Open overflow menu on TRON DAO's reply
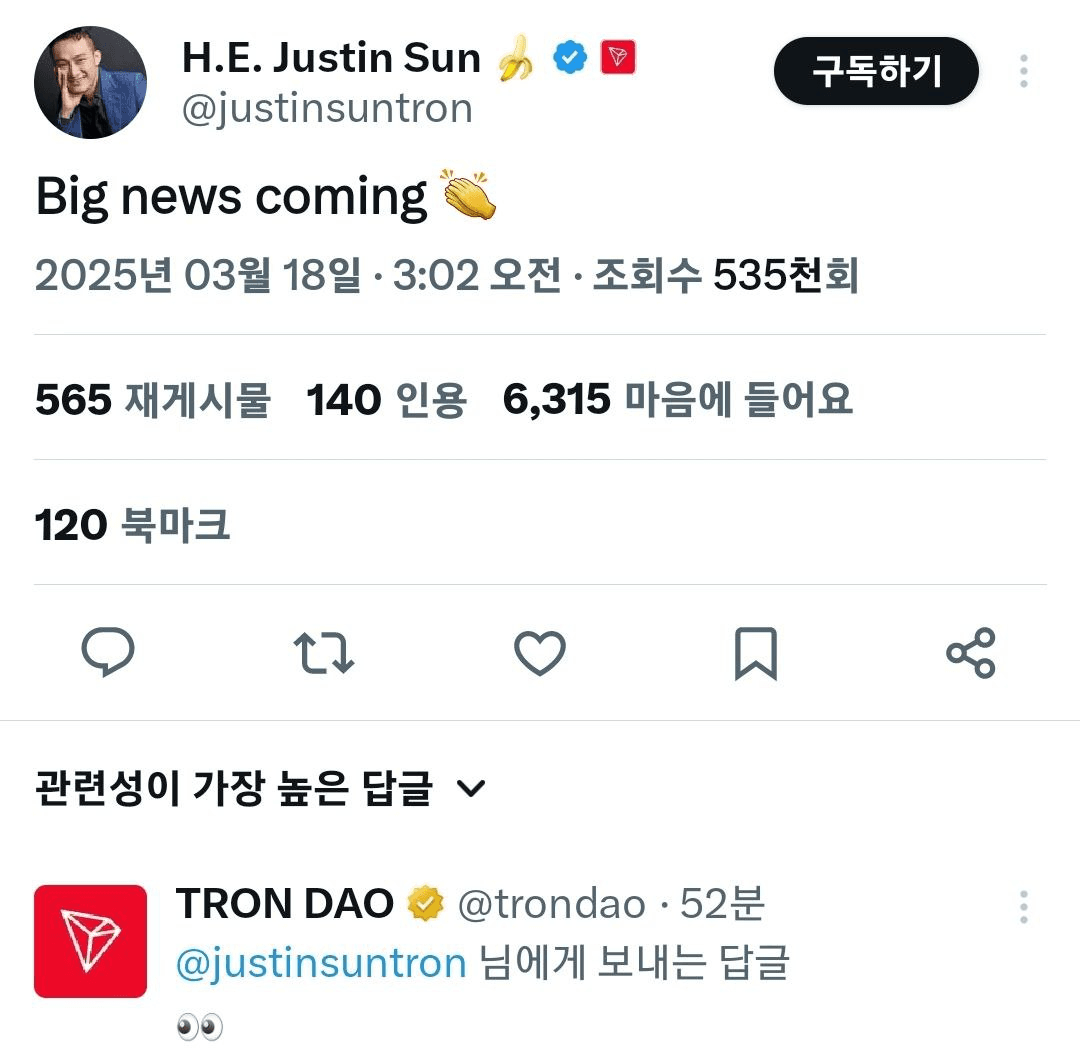Screen dimensions: 1080x1060 (1023, 906)
